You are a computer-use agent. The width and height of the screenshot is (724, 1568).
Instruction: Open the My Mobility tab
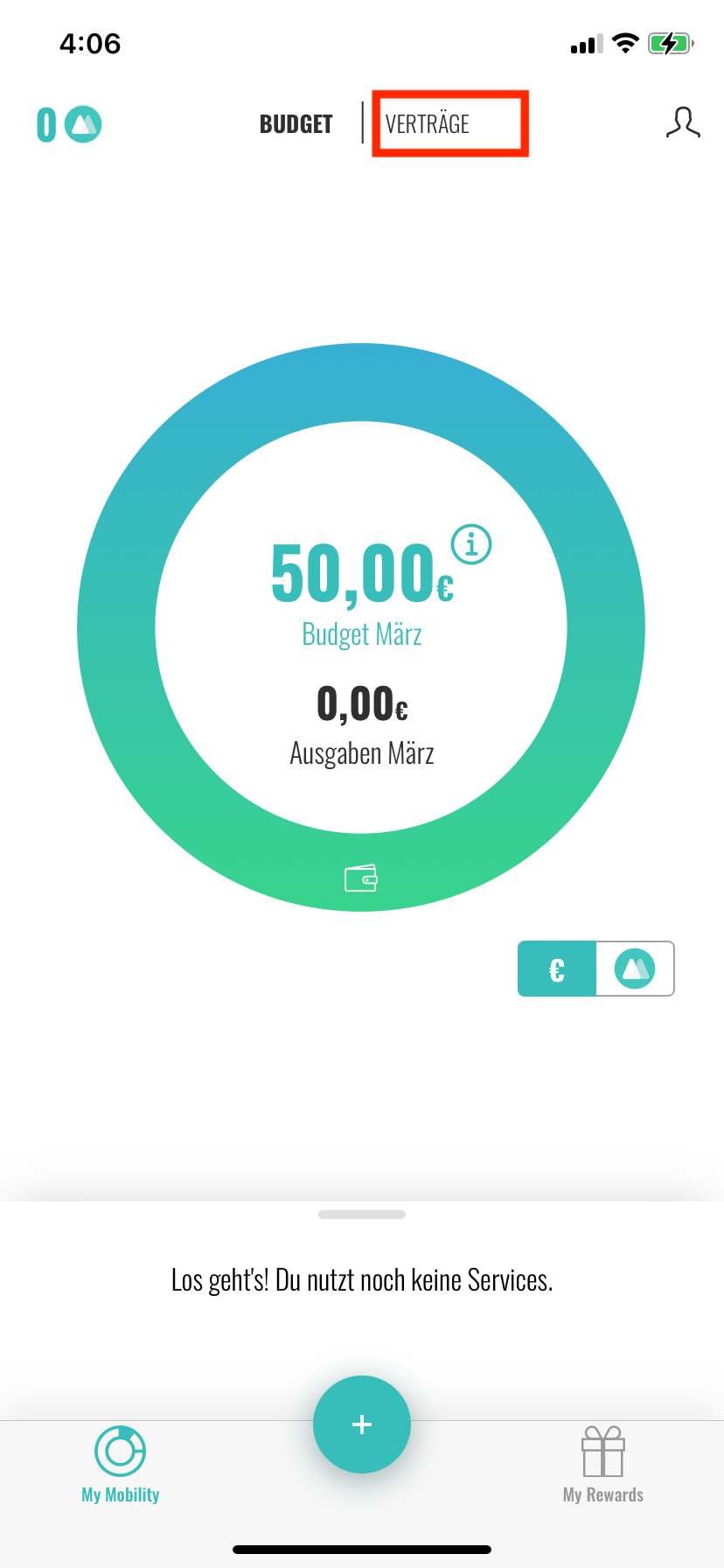click(x=121, y=1465)
